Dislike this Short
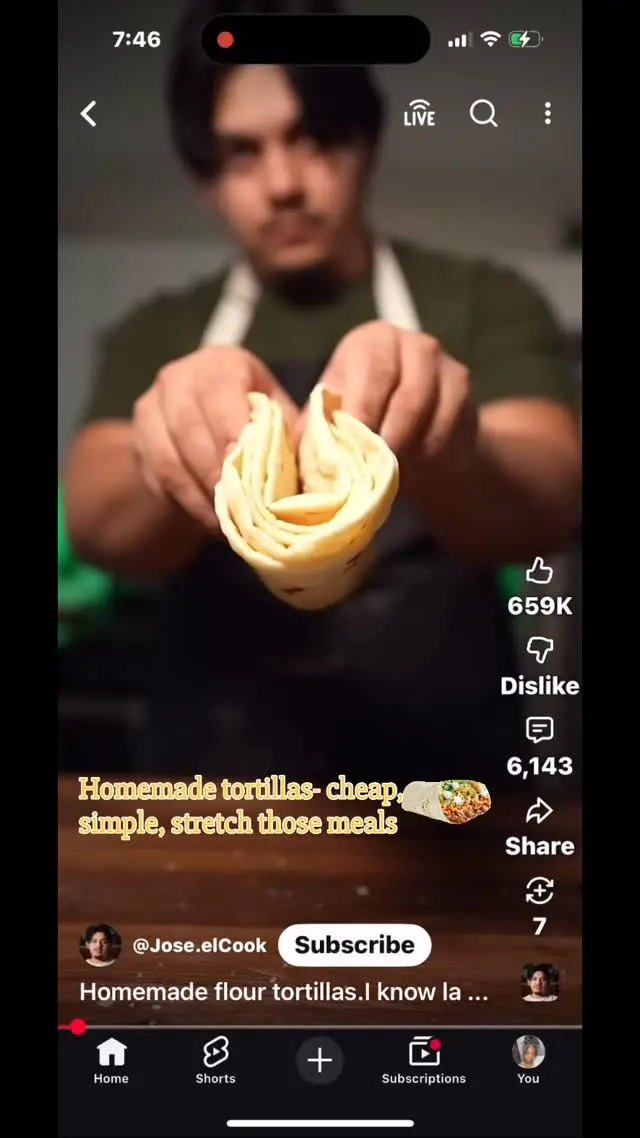640x1138 pixels. coord(539,652)
